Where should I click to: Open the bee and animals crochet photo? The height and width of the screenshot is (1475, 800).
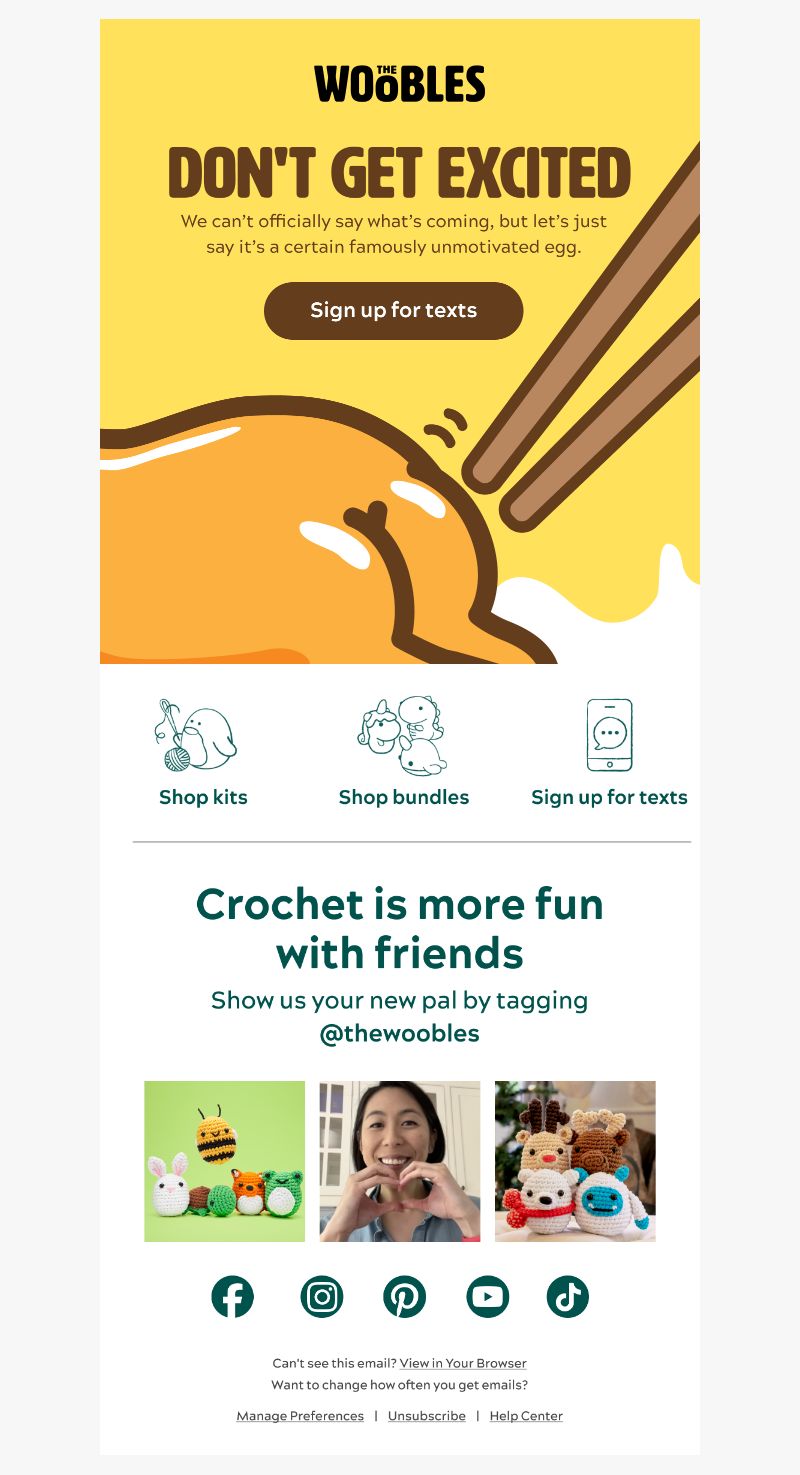coord(224,1161)
